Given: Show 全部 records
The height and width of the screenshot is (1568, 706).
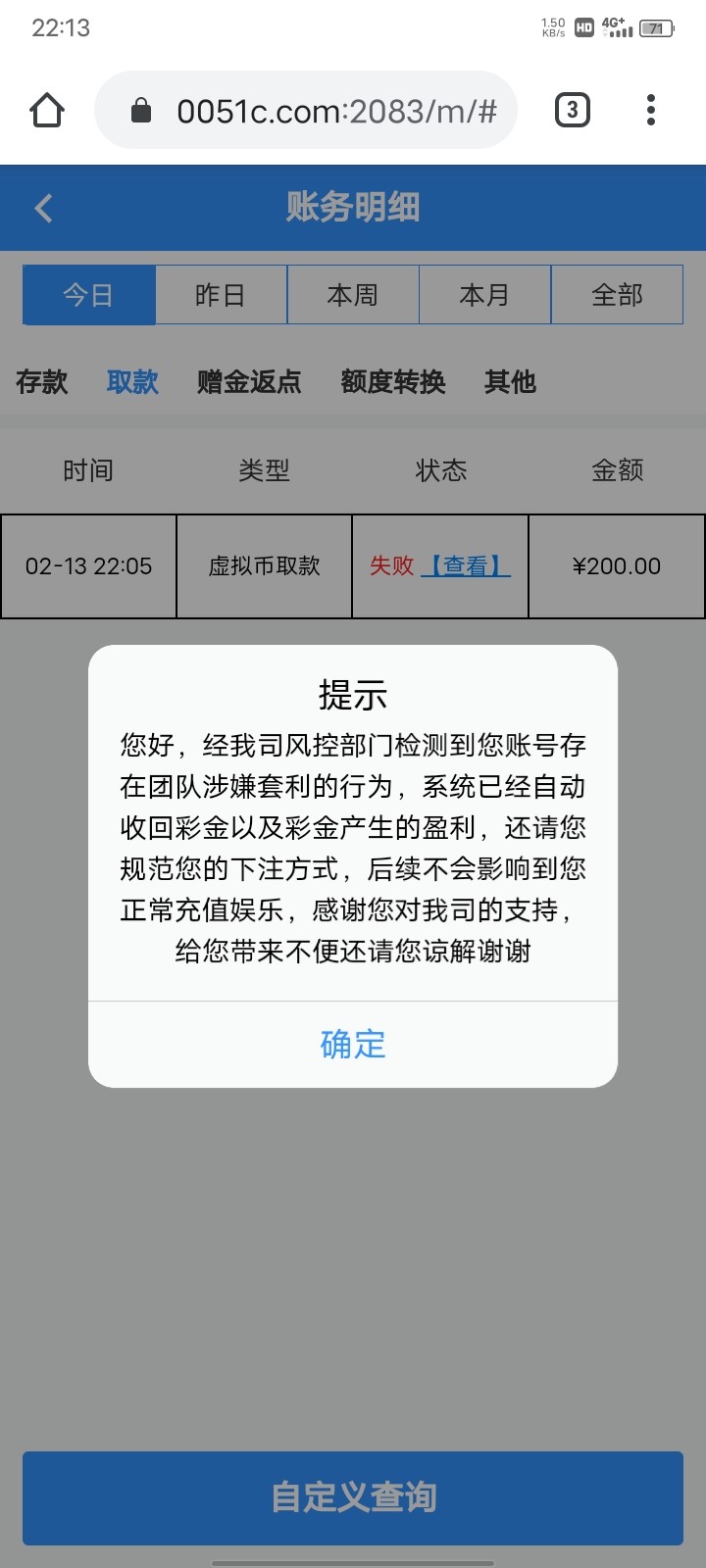Looking at the screenshot, I should (617, 295).
